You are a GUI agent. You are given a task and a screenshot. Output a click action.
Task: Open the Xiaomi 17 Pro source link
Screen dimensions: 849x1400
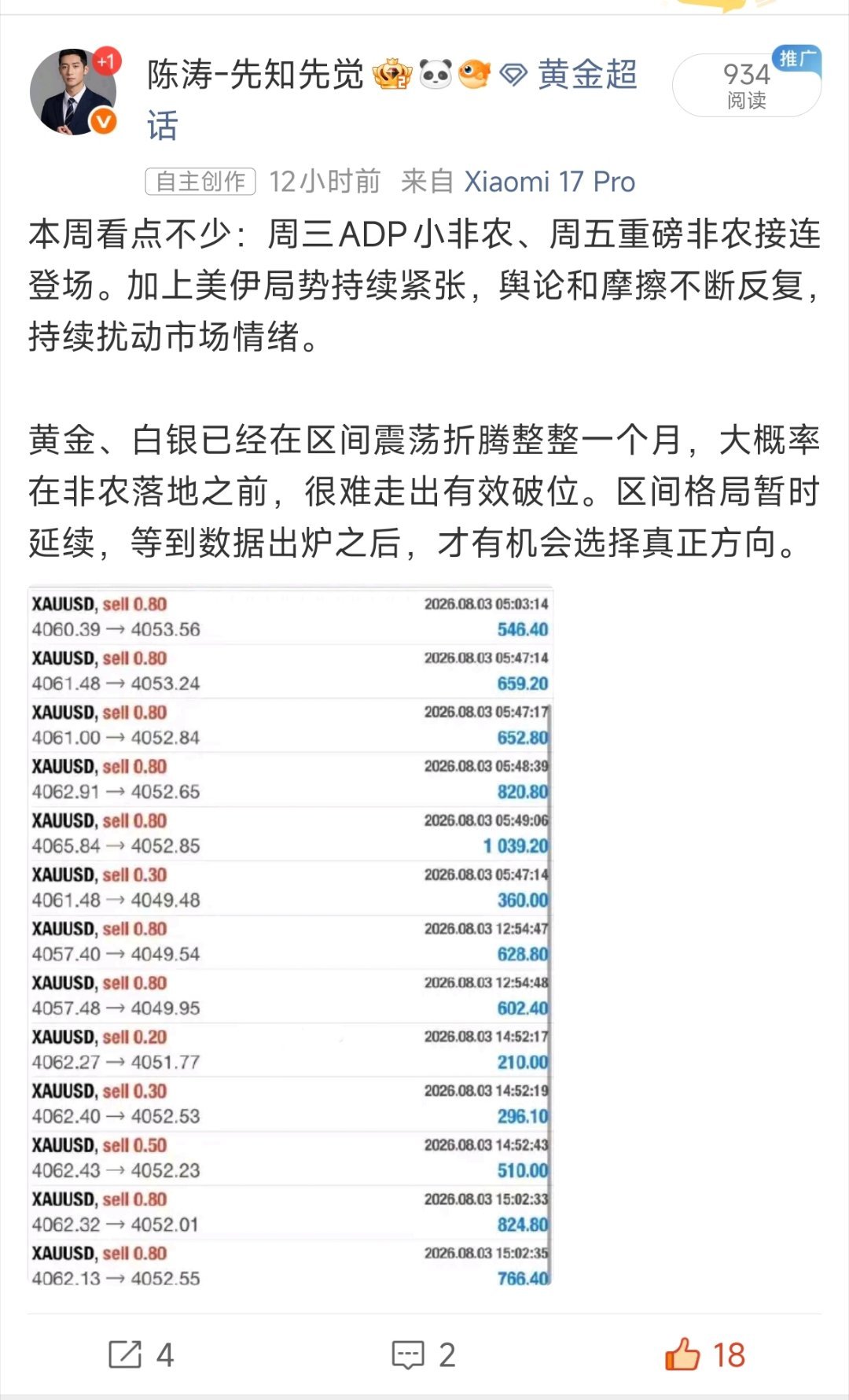(549, 182)
